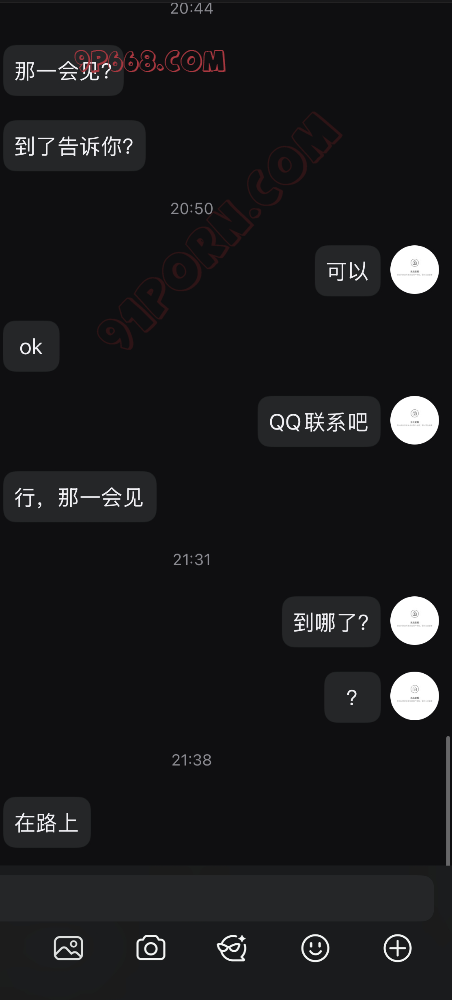452x1000 pixels.
Task: Tap the avatar beside 到哪了?
Action: pos(414,621)
